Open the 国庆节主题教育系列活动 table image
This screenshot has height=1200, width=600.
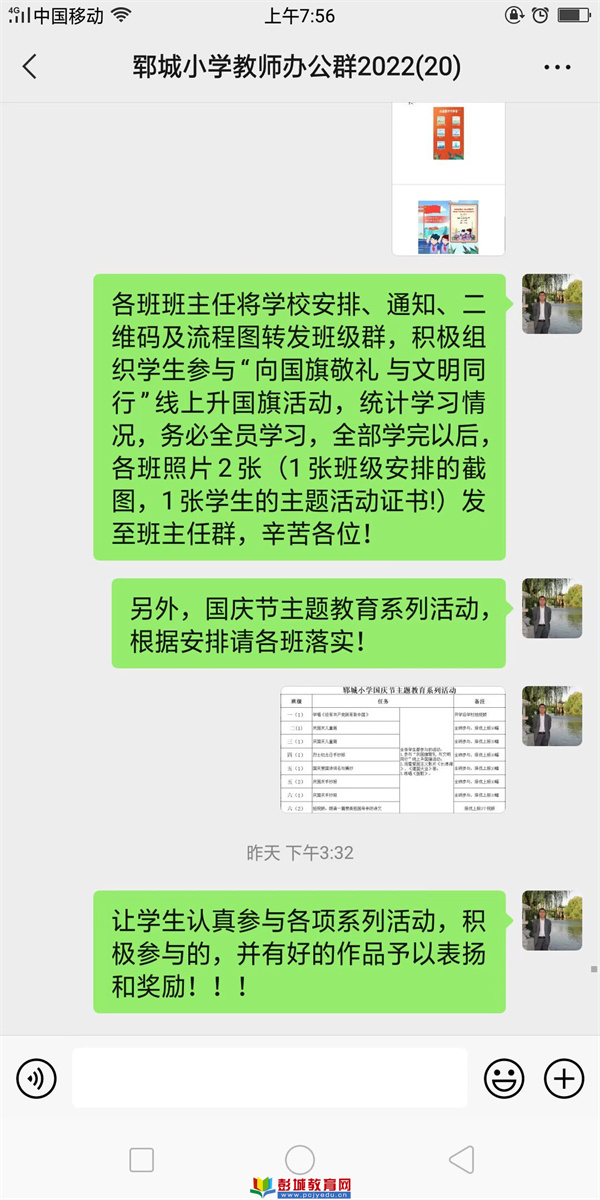pos(392,748)
